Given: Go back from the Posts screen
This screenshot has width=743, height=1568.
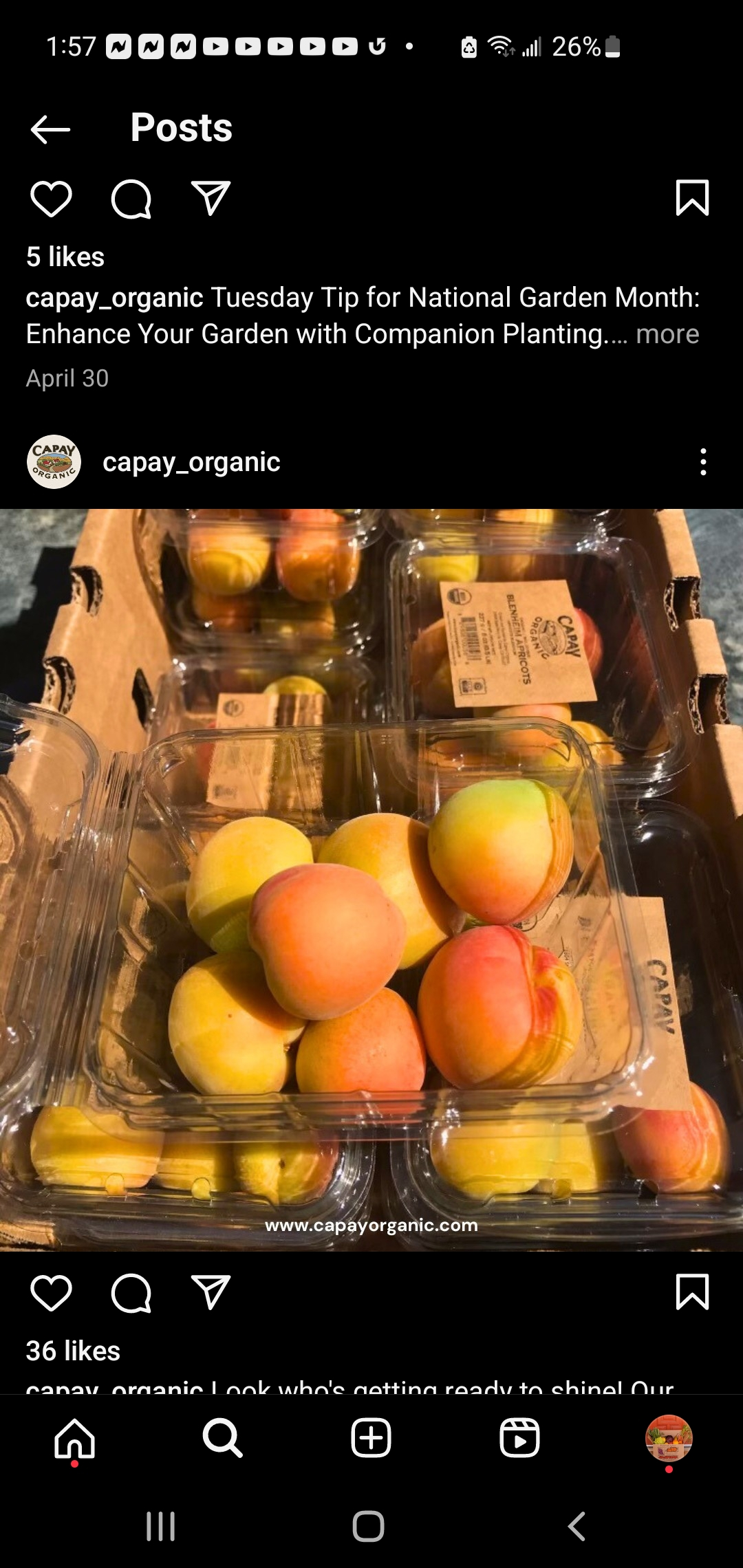Looking at the screenshot, I should (x=50, y=129).
